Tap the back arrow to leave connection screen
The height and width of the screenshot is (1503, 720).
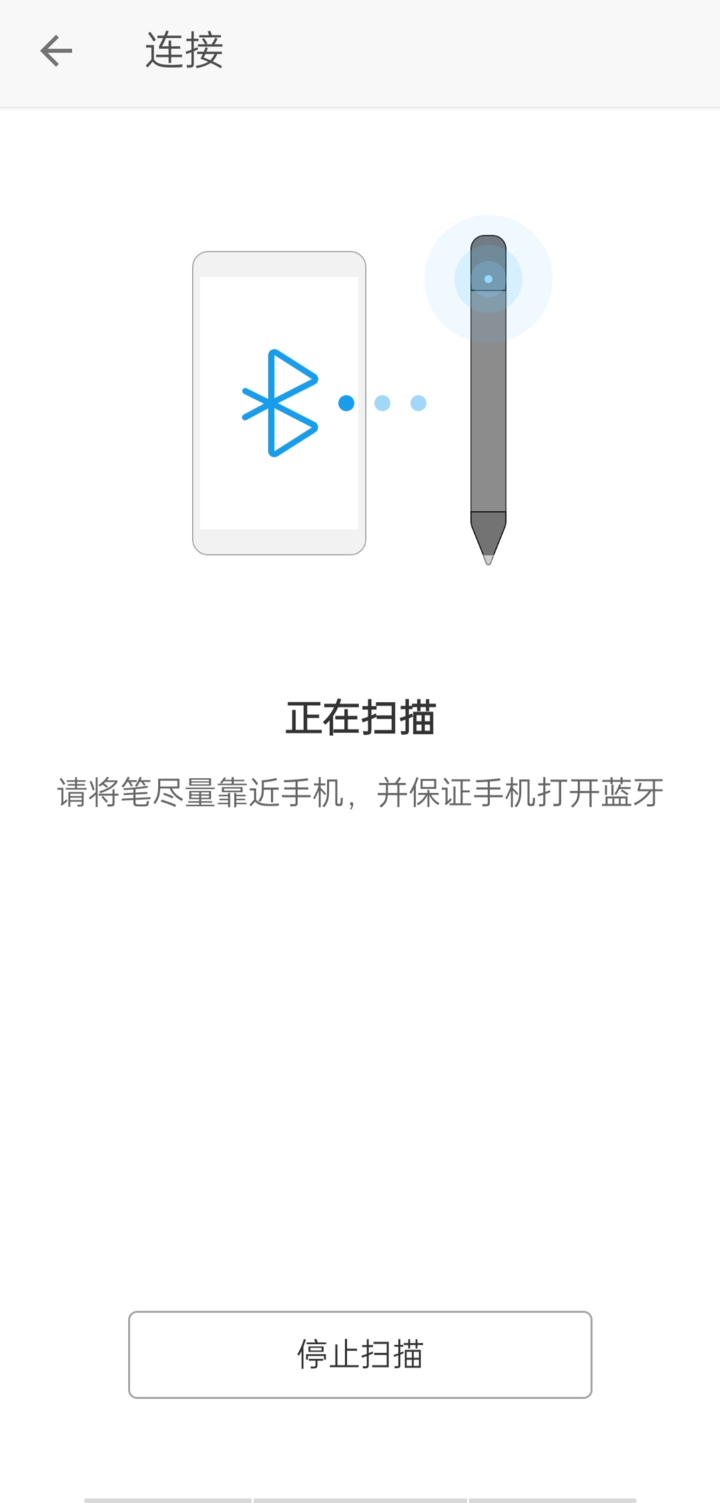[x=57, y=51]
